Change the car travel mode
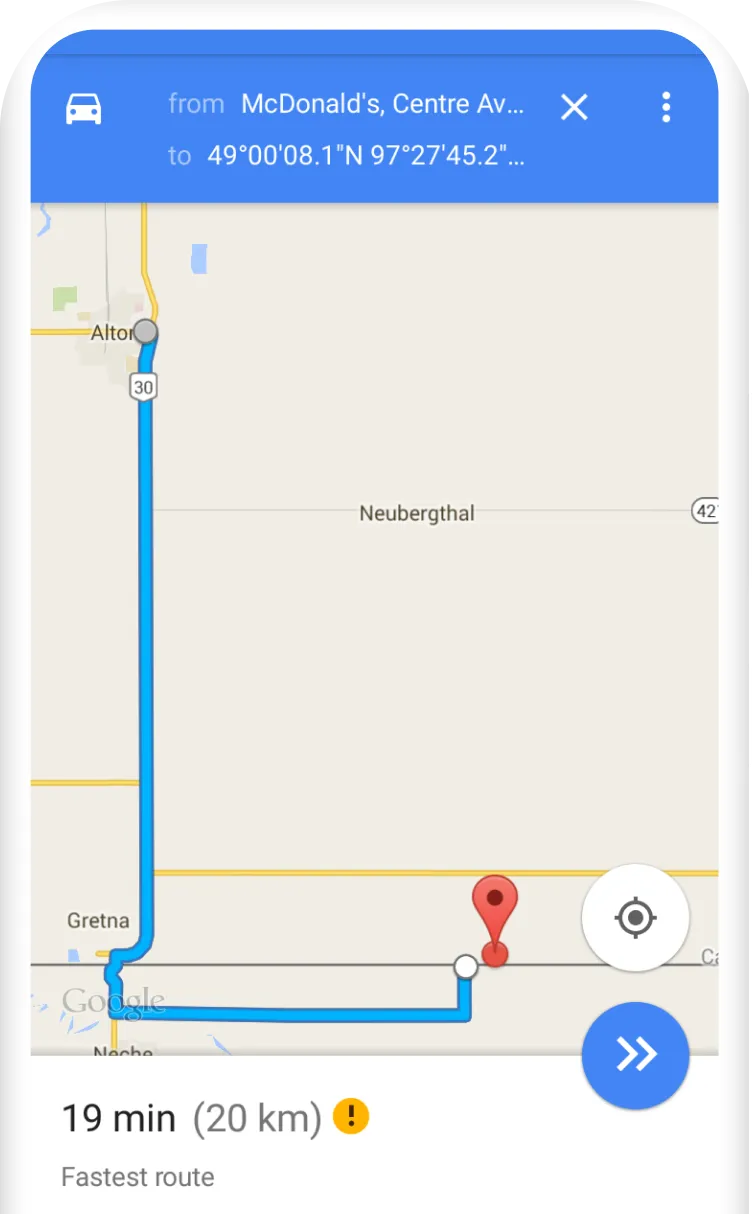Image resolution: width=754 pixels, height=1214 pixels. pos(84,108)
